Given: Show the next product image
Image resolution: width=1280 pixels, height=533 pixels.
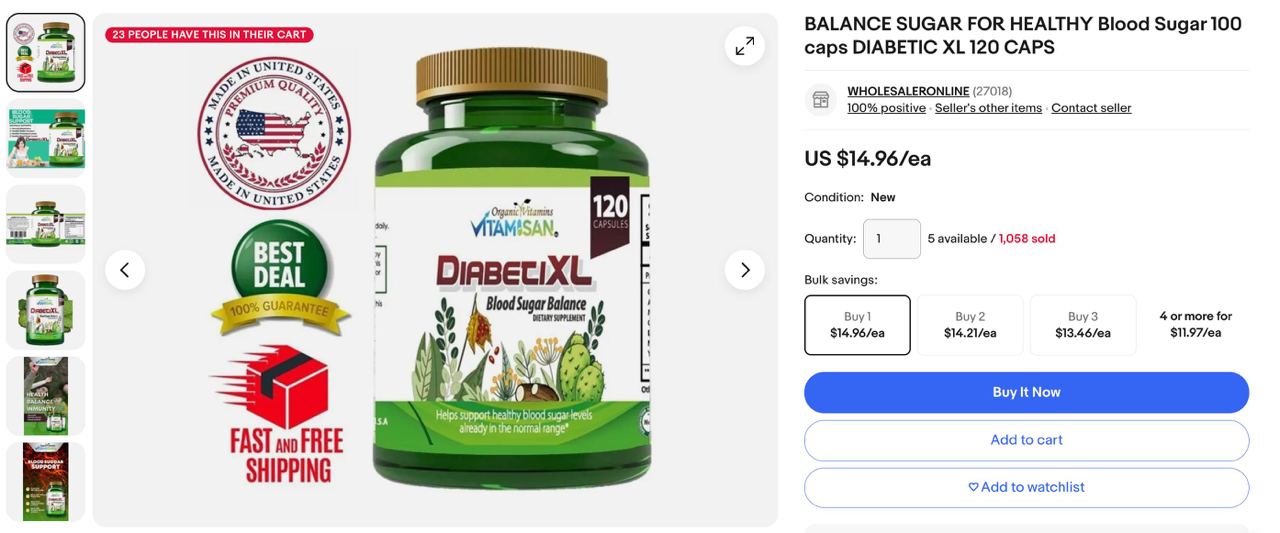Looking at the screenshot, I should (x=745, y=270).
